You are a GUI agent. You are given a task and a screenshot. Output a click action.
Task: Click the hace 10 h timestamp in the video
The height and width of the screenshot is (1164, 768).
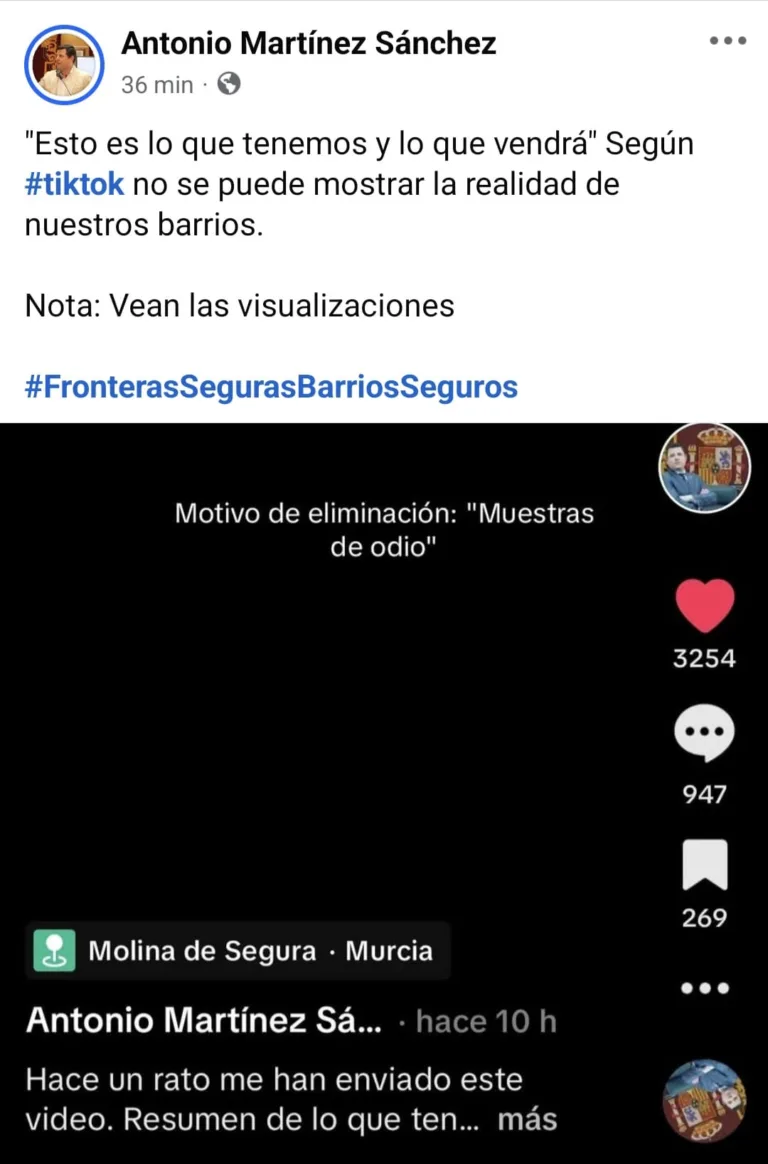pos(490,1021)
